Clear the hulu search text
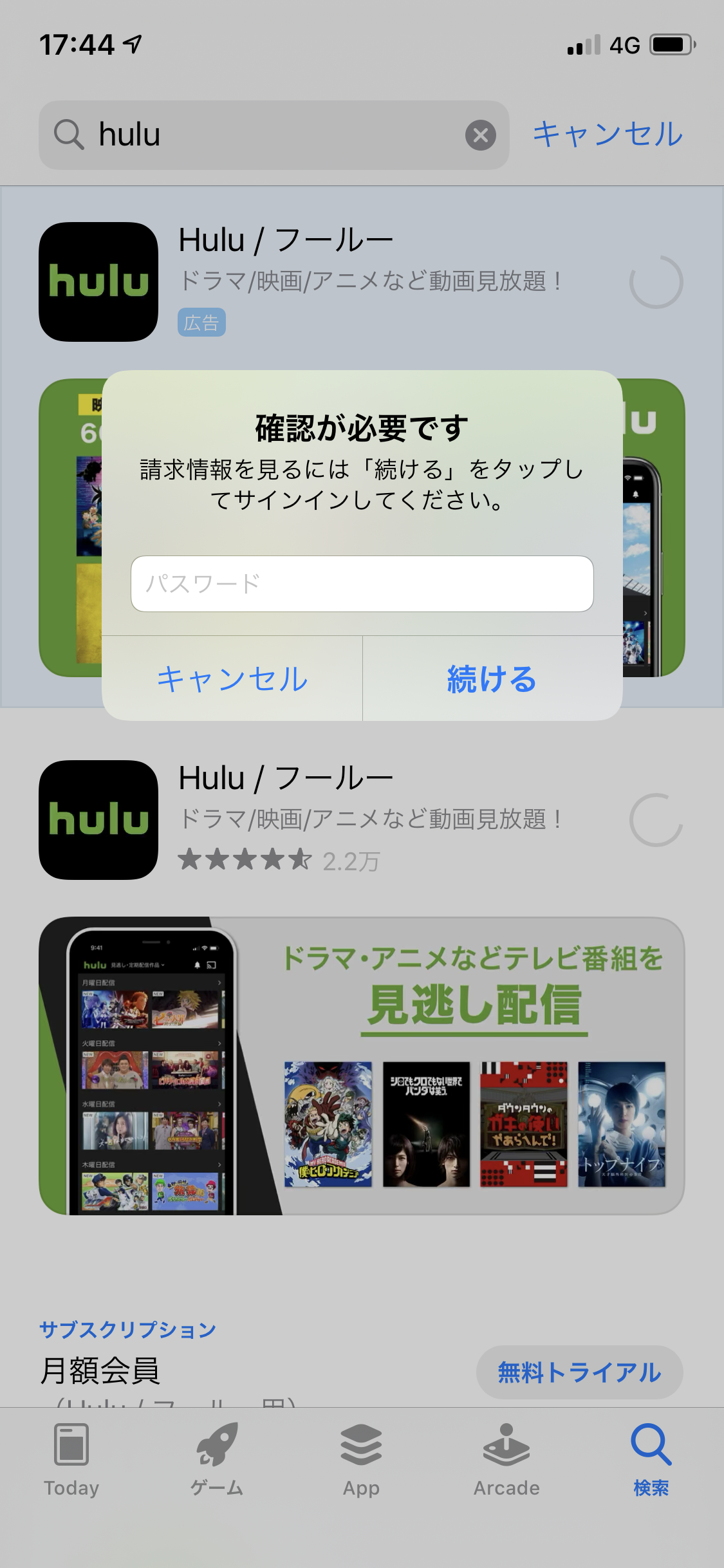724x1568 pixels. (480, 135)
